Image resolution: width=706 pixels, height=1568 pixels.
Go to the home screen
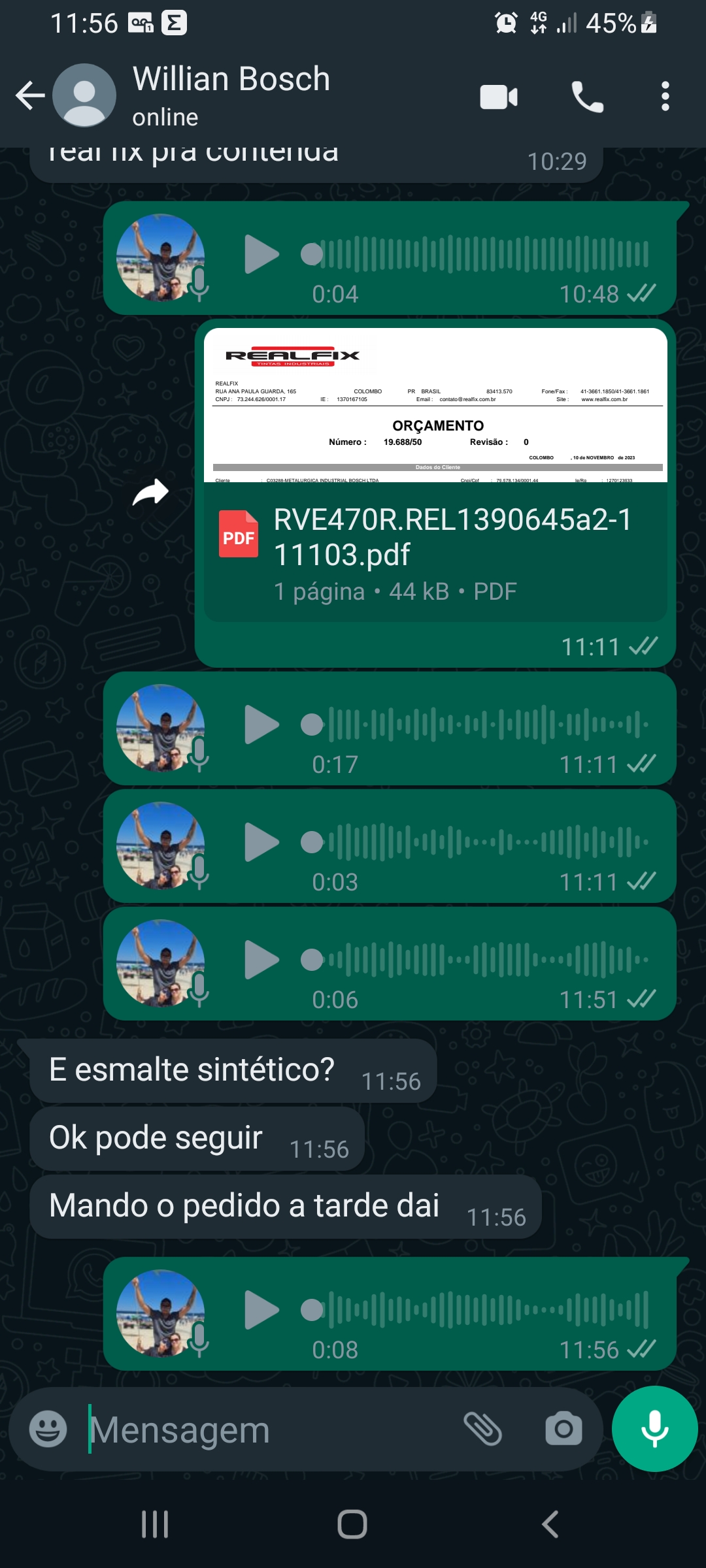[x=352, y=1524]
